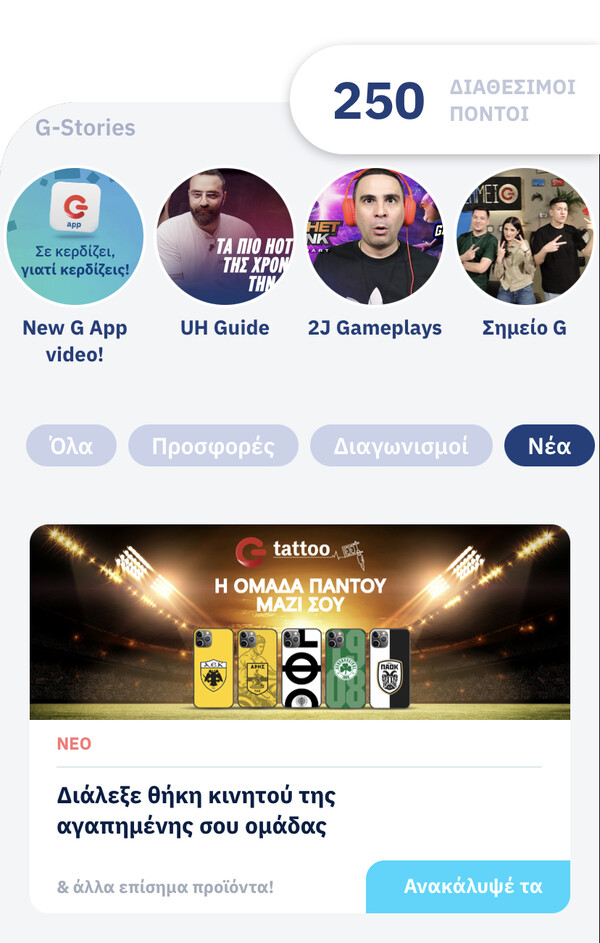600x943 pixels.
Task: Show the Νέα category
Action: point(549,446)
